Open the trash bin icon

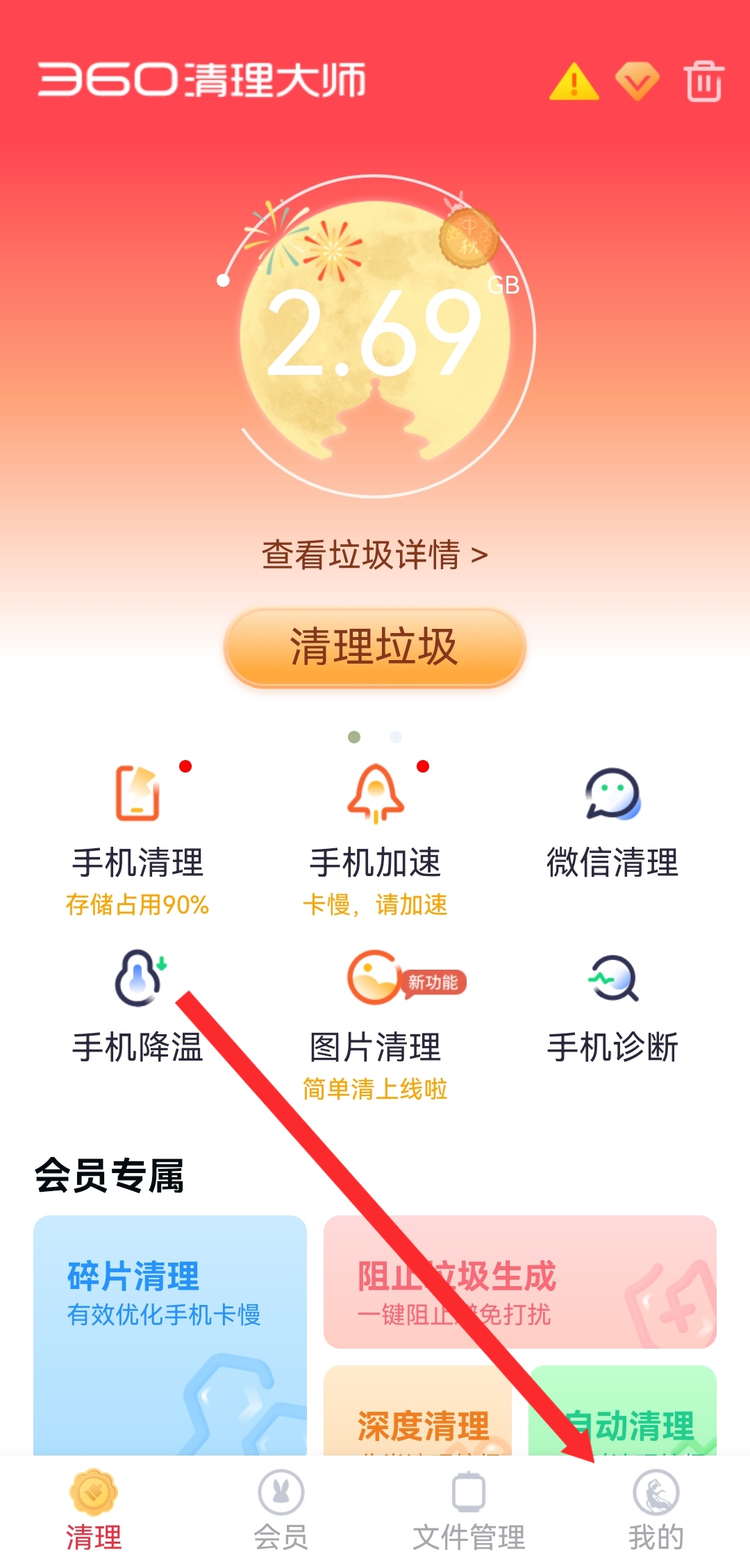click(x=703, y=82)
